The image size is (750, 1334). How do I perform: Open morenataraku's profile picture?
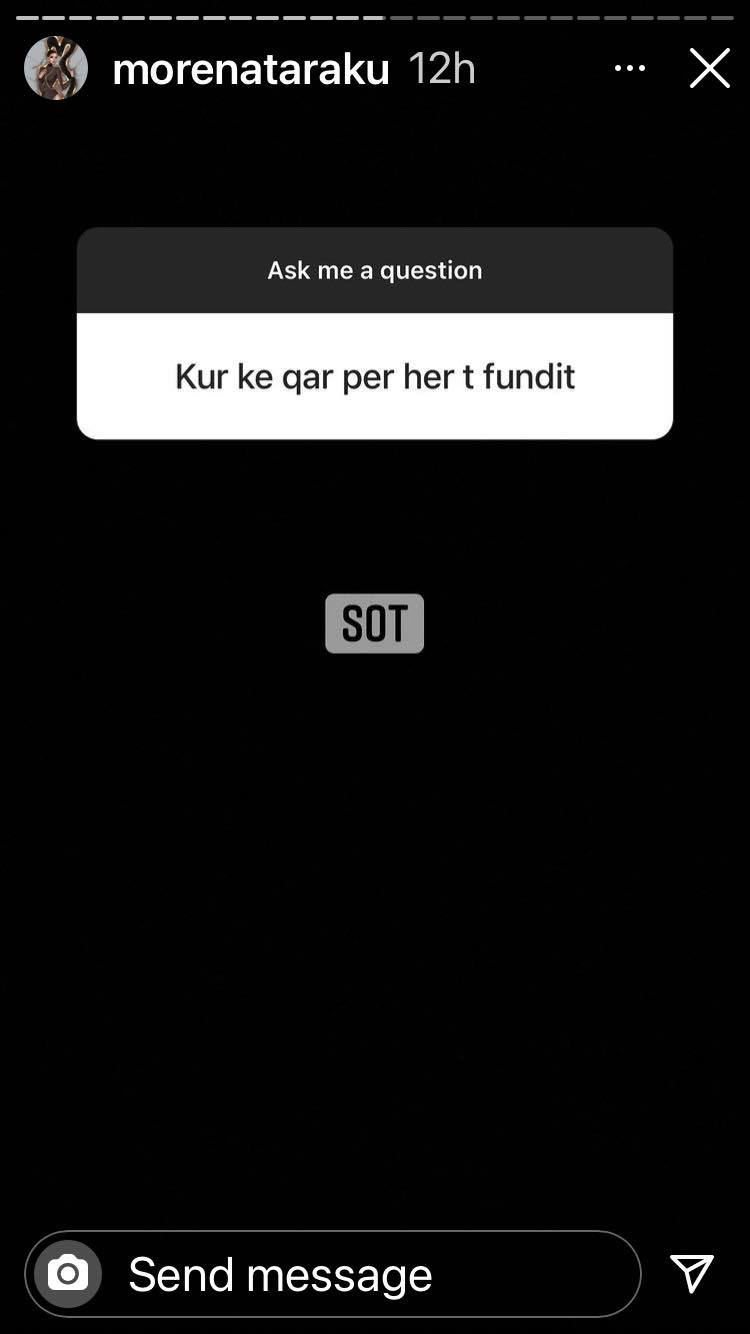point(56,68)
